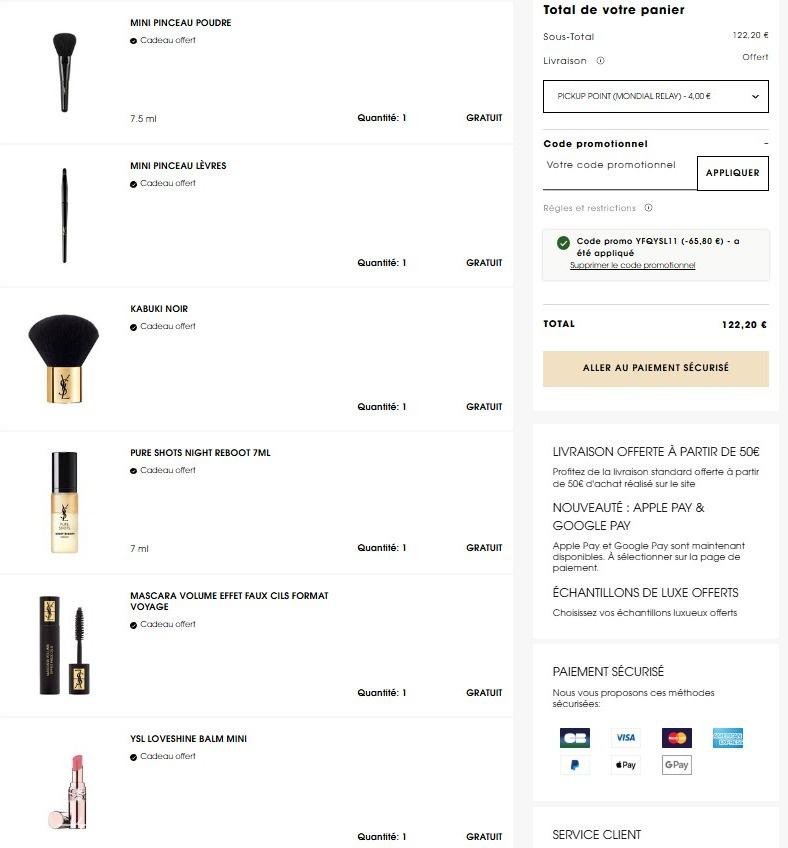Proceed with Aller au paiement sécurisé
This screenshot has width=788, height=848.
(655, 368)
